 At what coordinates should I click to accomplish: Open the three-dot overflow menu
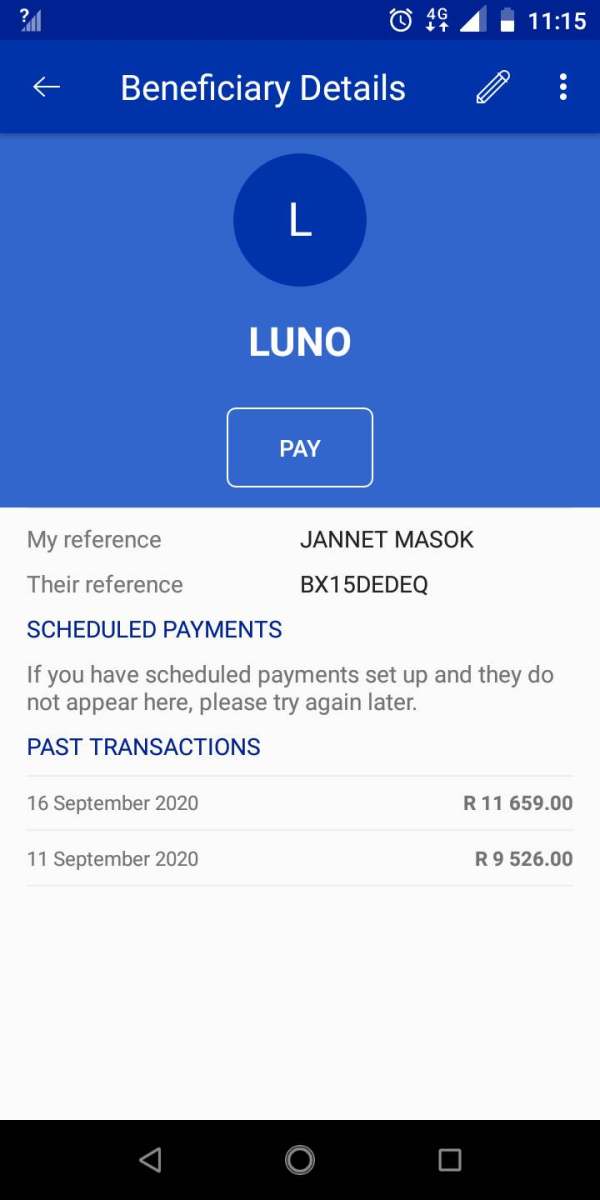tap(563, 87)
